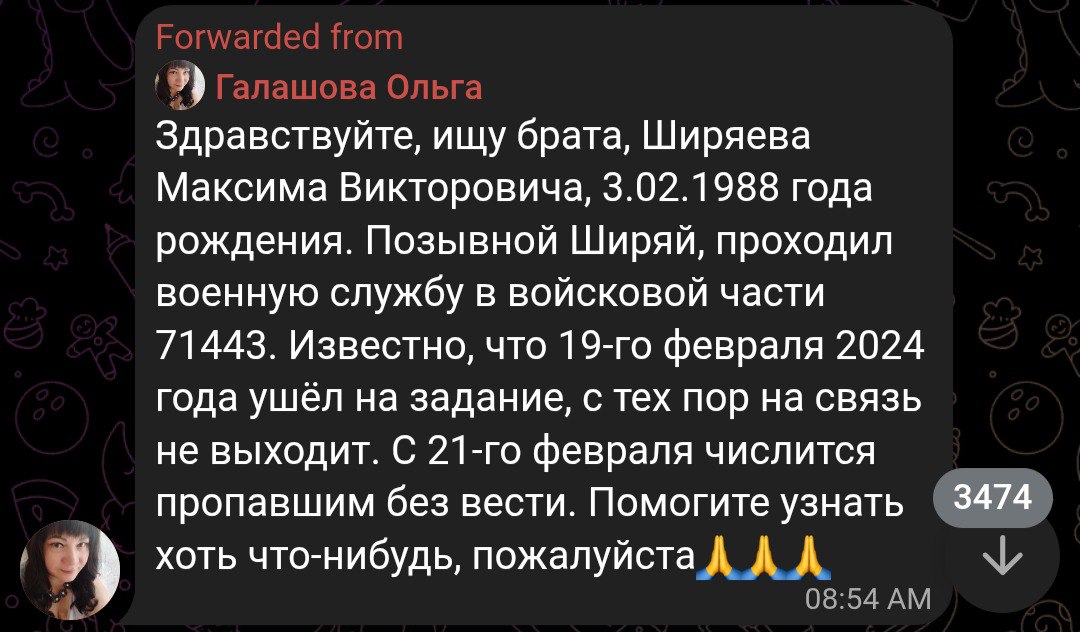Open forwarded sender Галашова Ольга's profile

[348, 87]
